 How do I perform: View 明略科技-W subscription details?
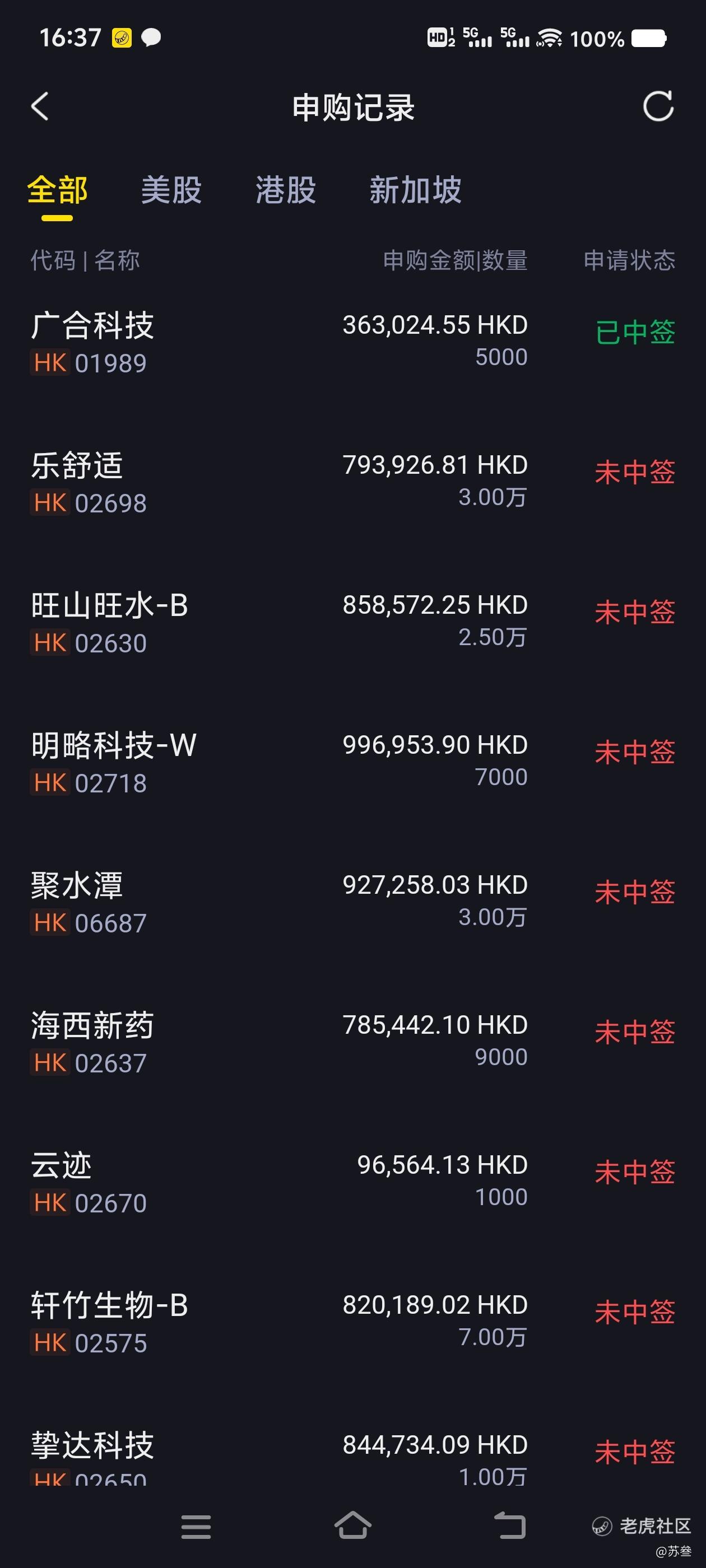(352, 762)
